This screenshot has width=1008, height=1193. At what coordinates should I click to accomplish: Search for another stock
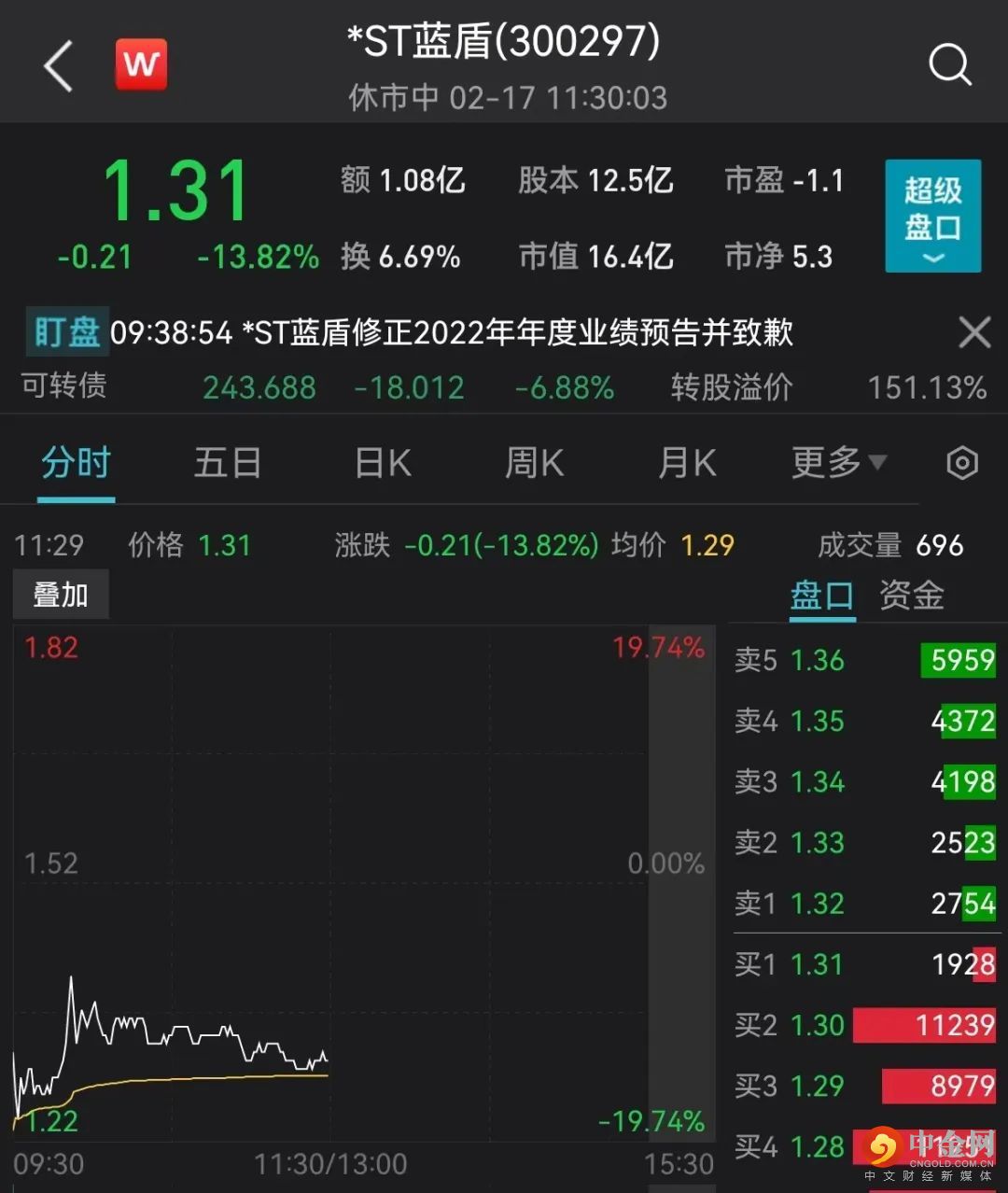click(949, 65)
